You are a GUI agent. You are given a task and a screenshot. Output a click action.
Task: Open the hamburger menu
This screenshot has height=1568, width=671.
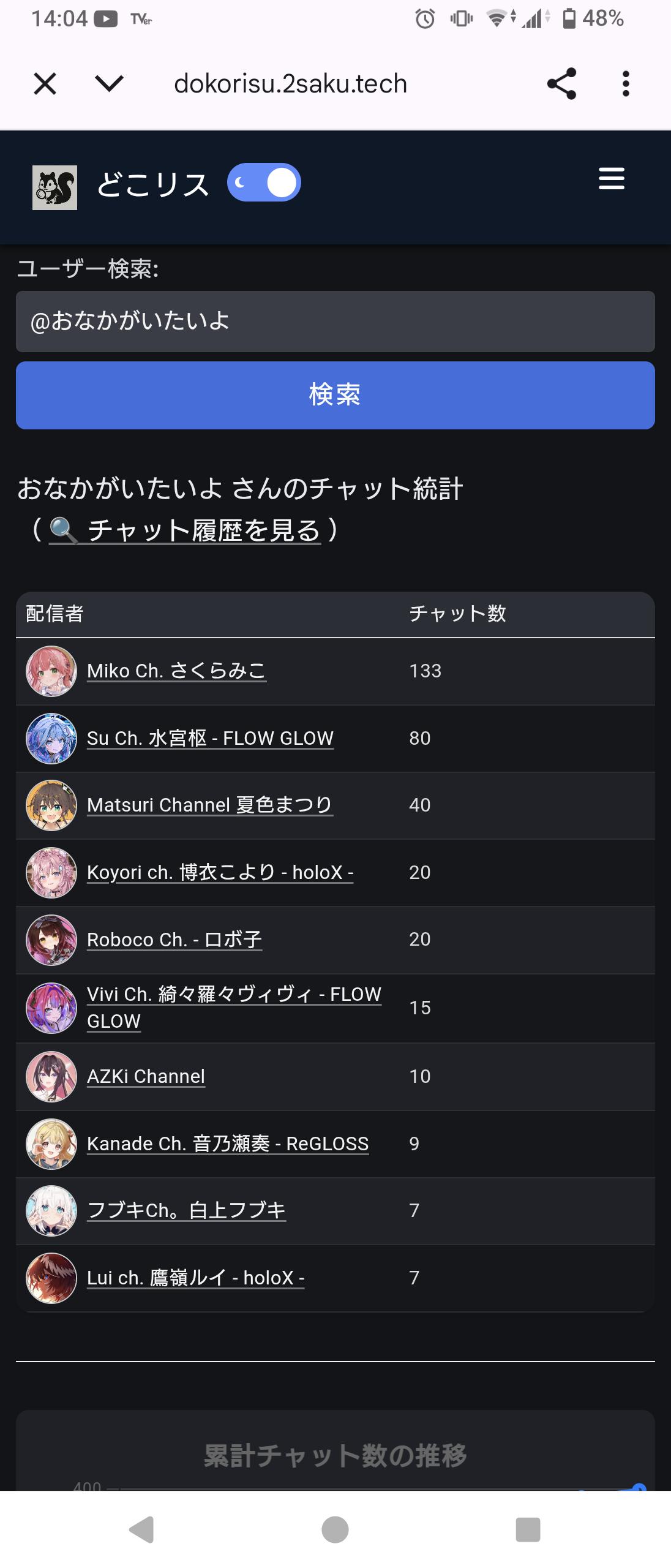pyautogui.click(x=611, y=179)
